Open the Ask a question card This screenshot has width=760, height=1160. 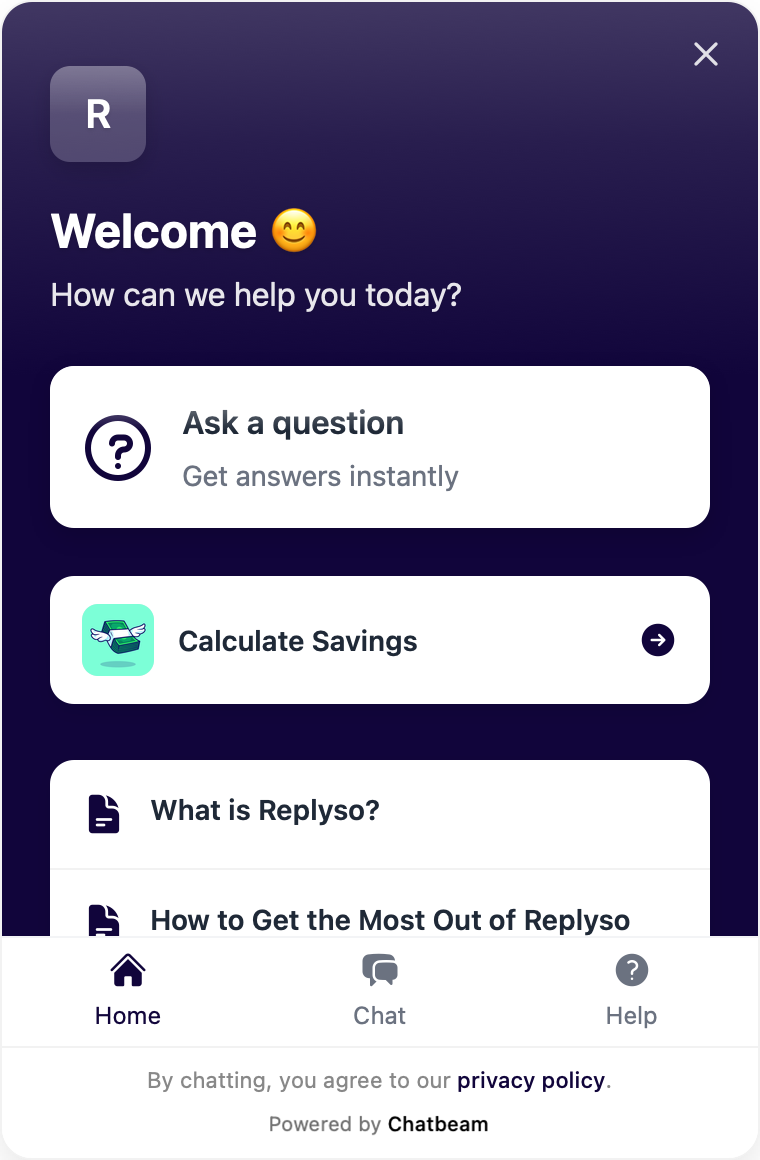point(380,447)
